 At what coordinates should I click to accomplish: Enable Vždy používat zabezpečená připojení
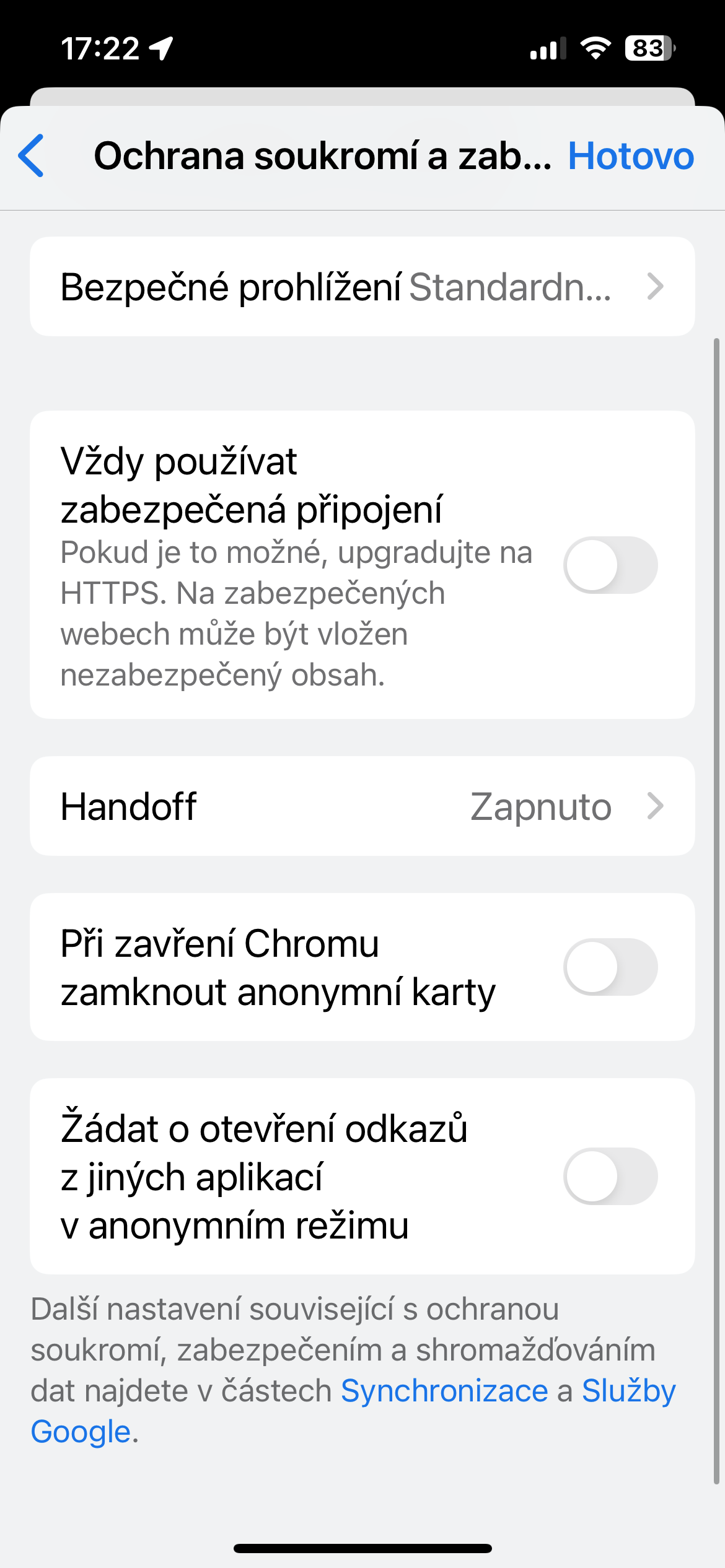(x=610, y=565)
